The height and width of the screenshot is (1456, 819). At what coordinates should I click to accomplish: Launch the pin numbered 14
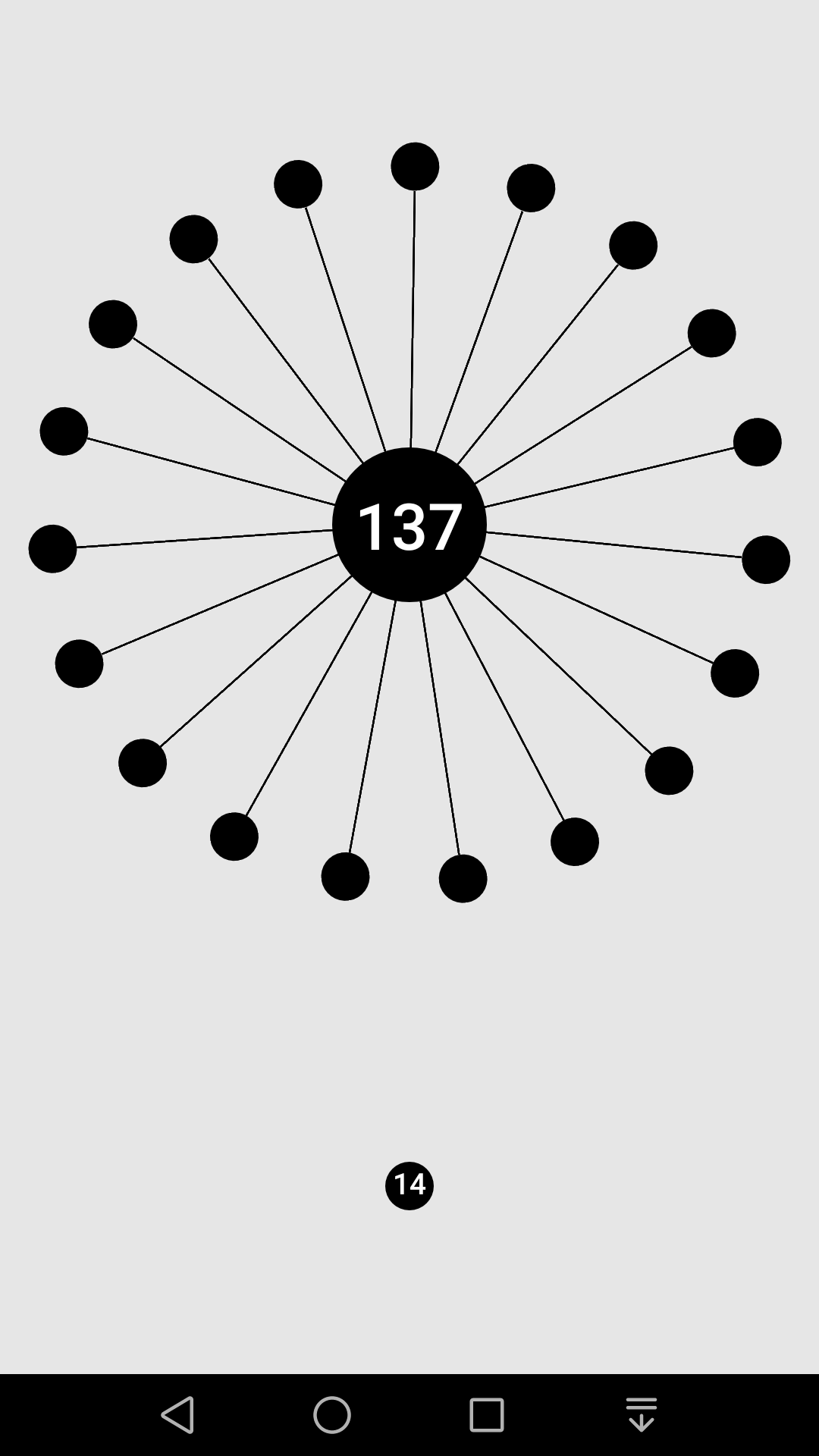[409, 1185]
